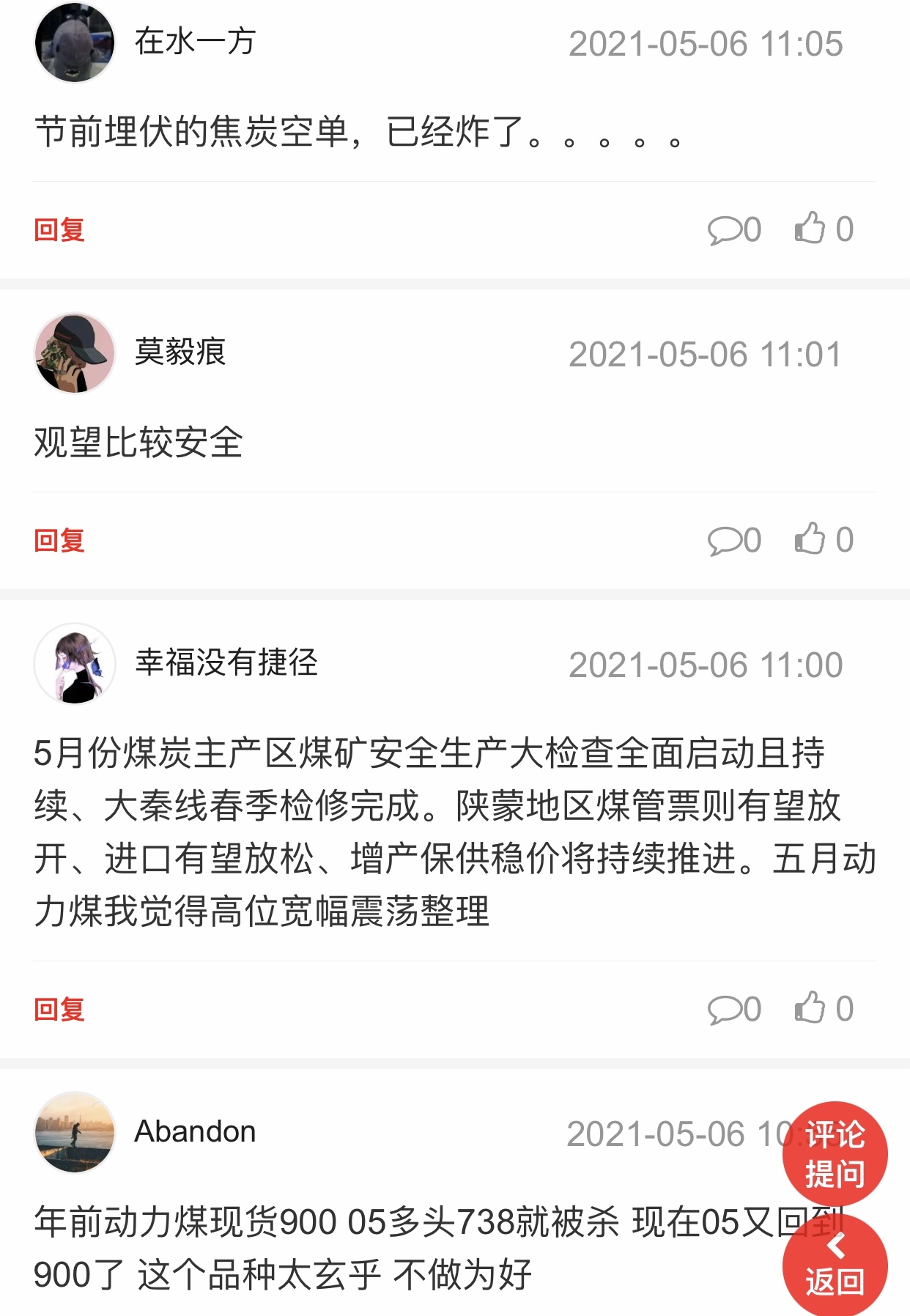The image size is (910, 1316).
Task: Open comment bubble under 在水一方's post
Action: coord(725,230)
